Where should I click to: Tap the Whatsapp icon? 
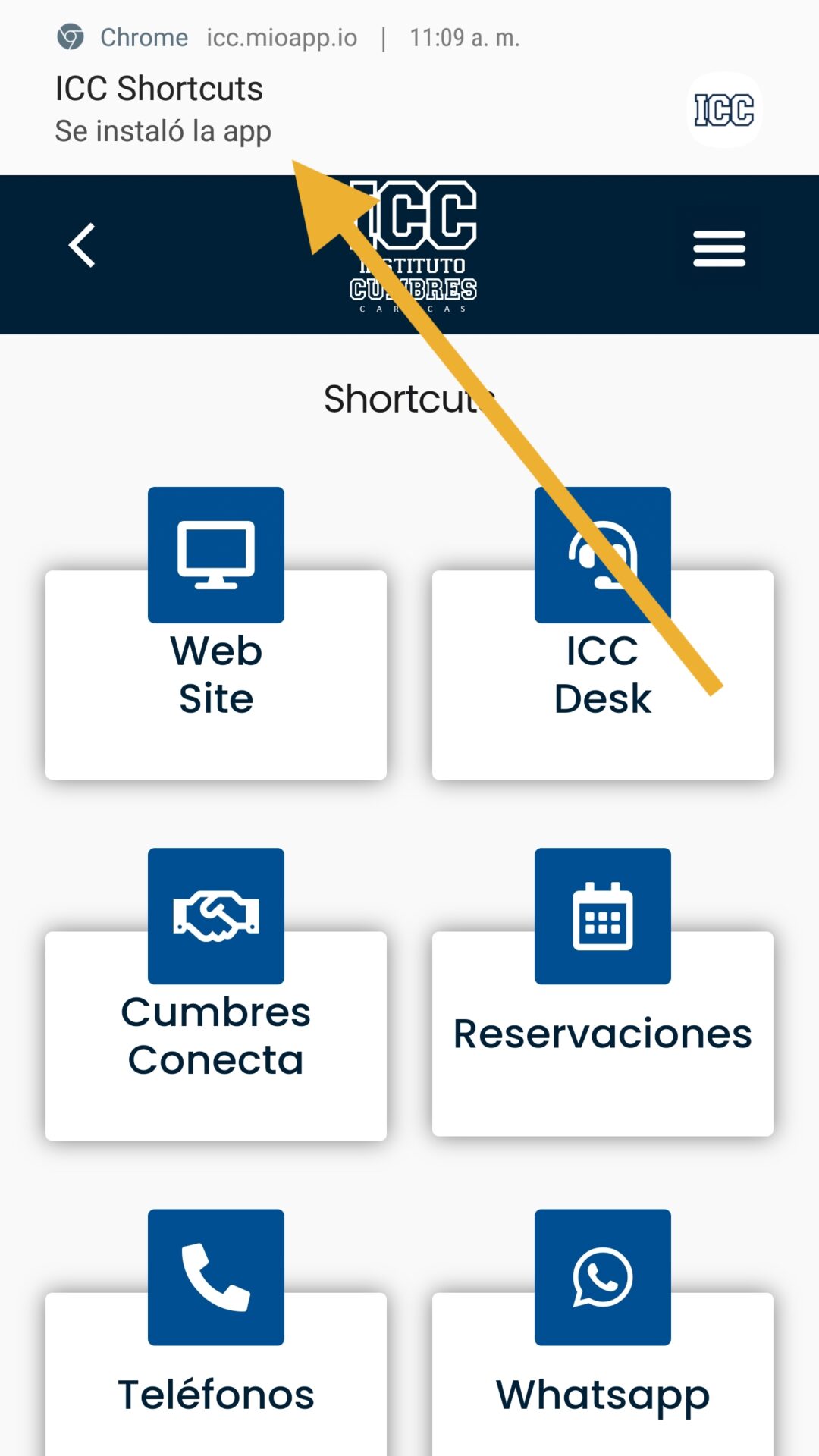pyautogui.click(x=602, y=1278)
